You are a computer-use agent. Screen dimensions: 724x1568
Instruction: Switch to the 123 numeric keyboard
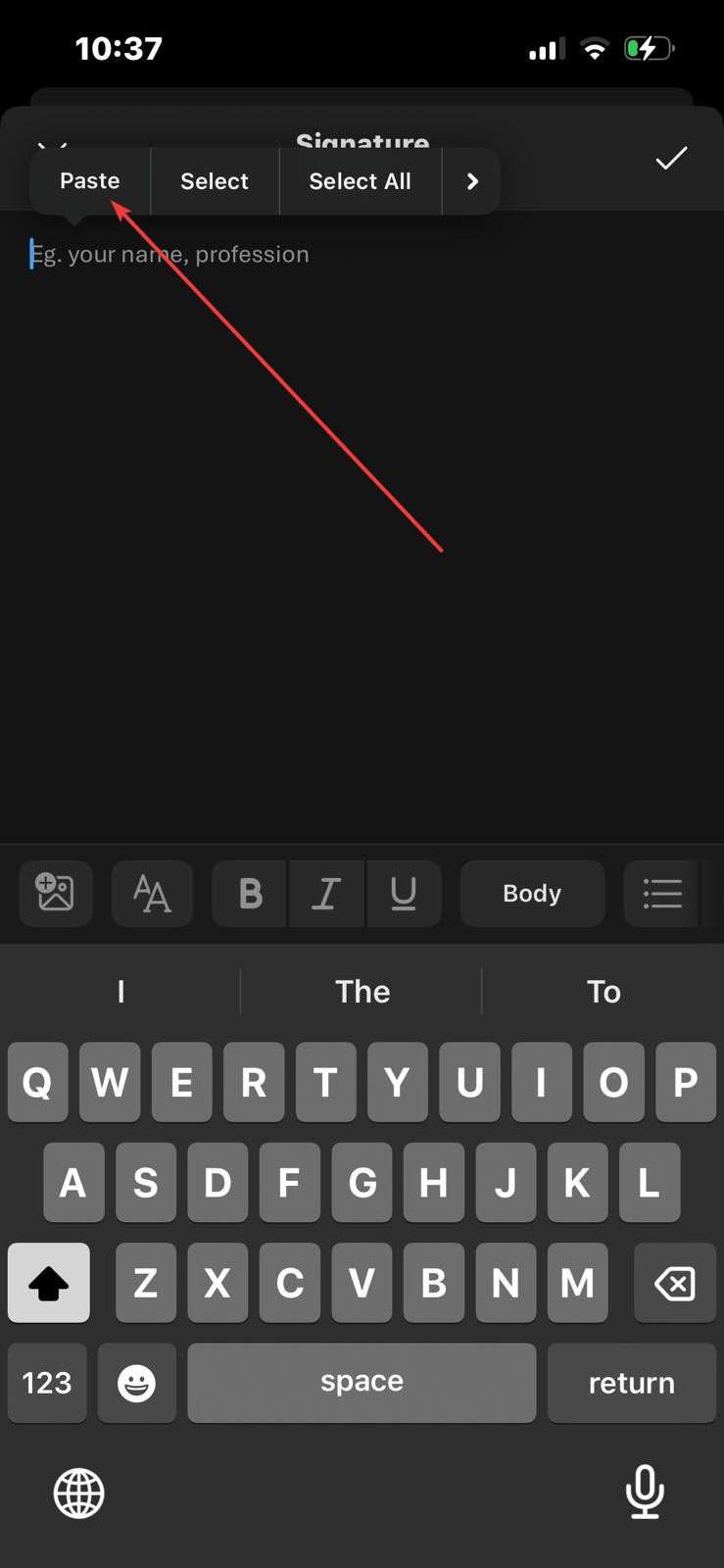tap(47, 1383)
